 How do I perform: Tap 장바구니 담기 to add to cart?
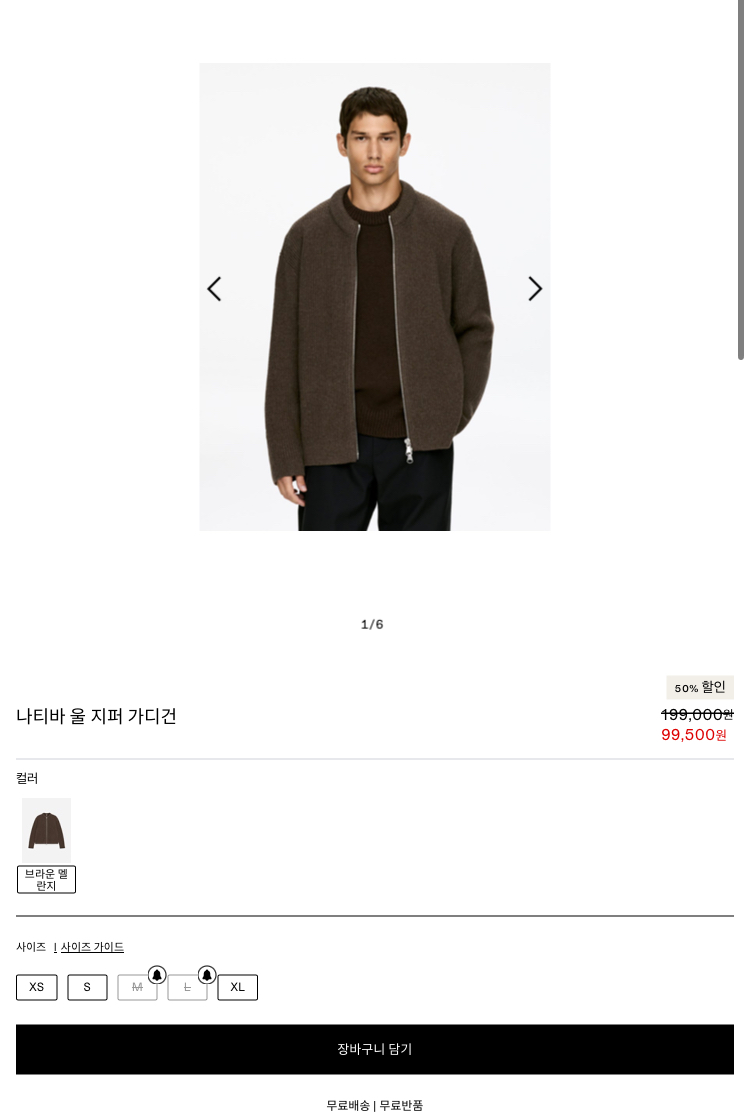tap(375, 1049)
